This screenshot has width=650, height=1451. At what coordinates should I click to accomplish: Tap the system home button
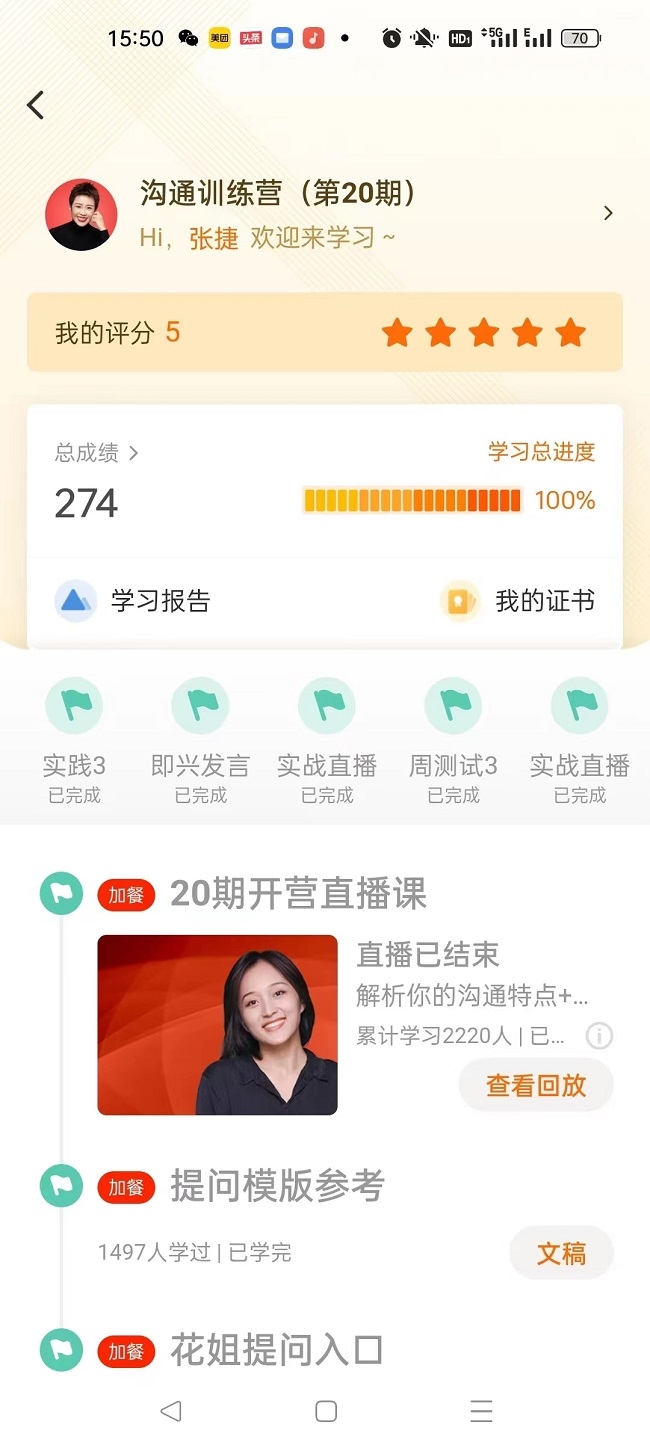(325, 1411)
